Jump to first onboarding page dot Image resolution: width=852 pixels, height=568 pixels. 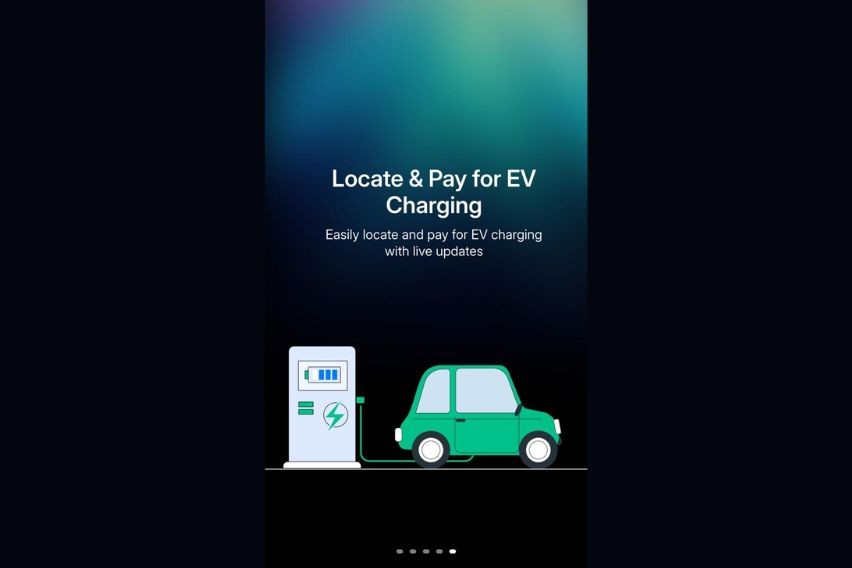tap(400, 551)
